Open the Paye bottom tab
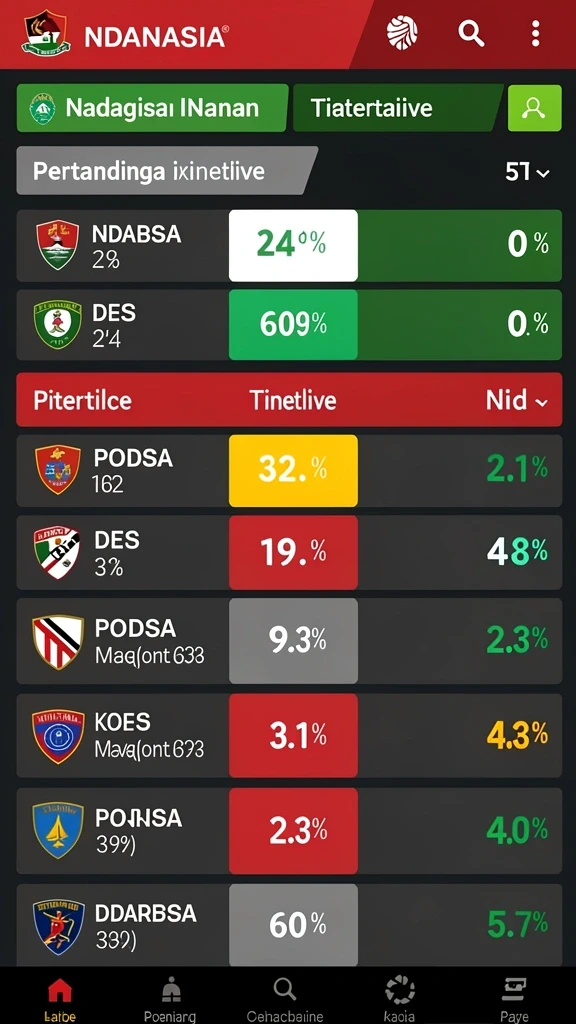This screenshot has height=1024, width=576. 514,998
